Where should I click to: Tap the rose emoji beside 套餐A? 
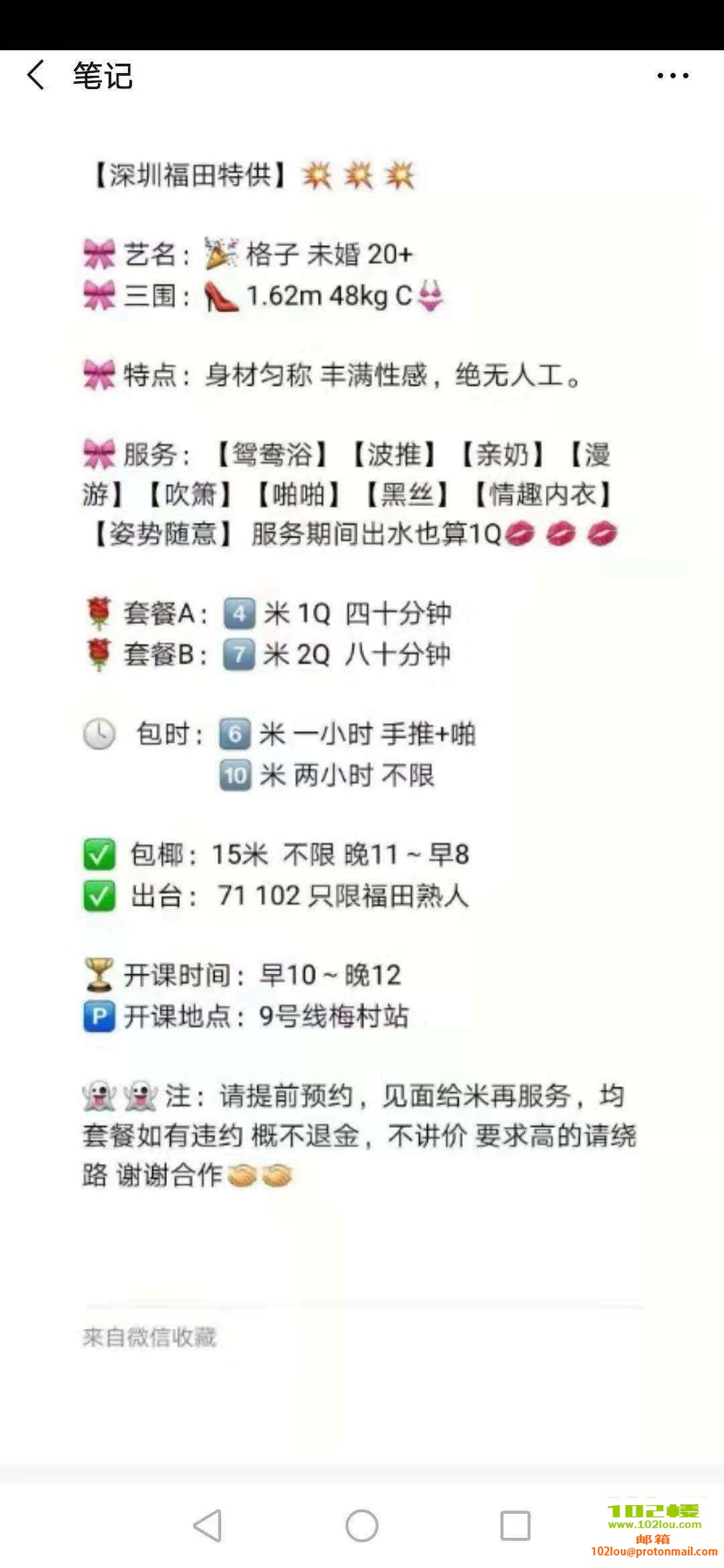tap(99, 612)
